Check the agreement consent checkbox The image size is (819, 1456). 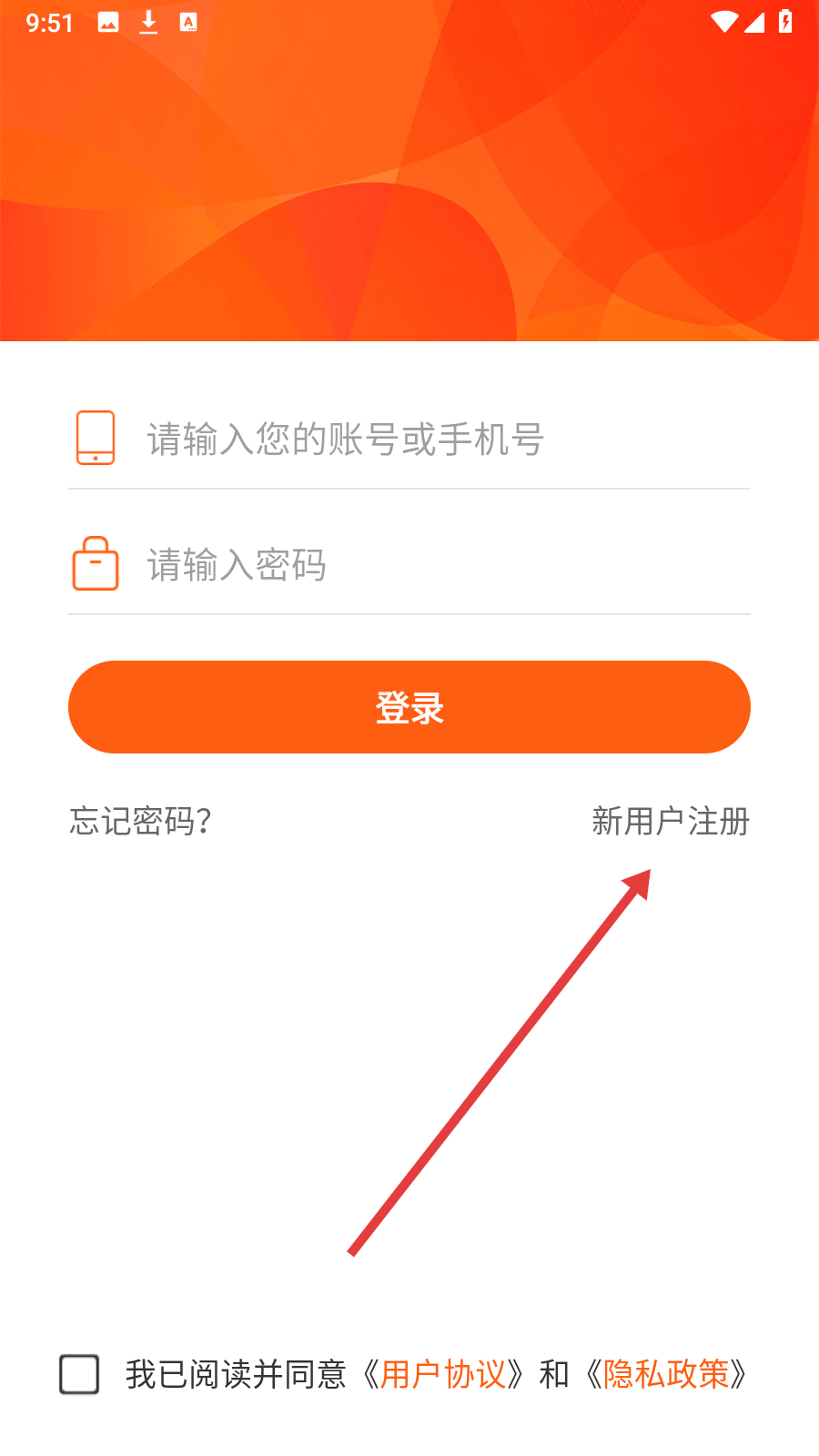pyautogui.click(x=79, y=1374)
